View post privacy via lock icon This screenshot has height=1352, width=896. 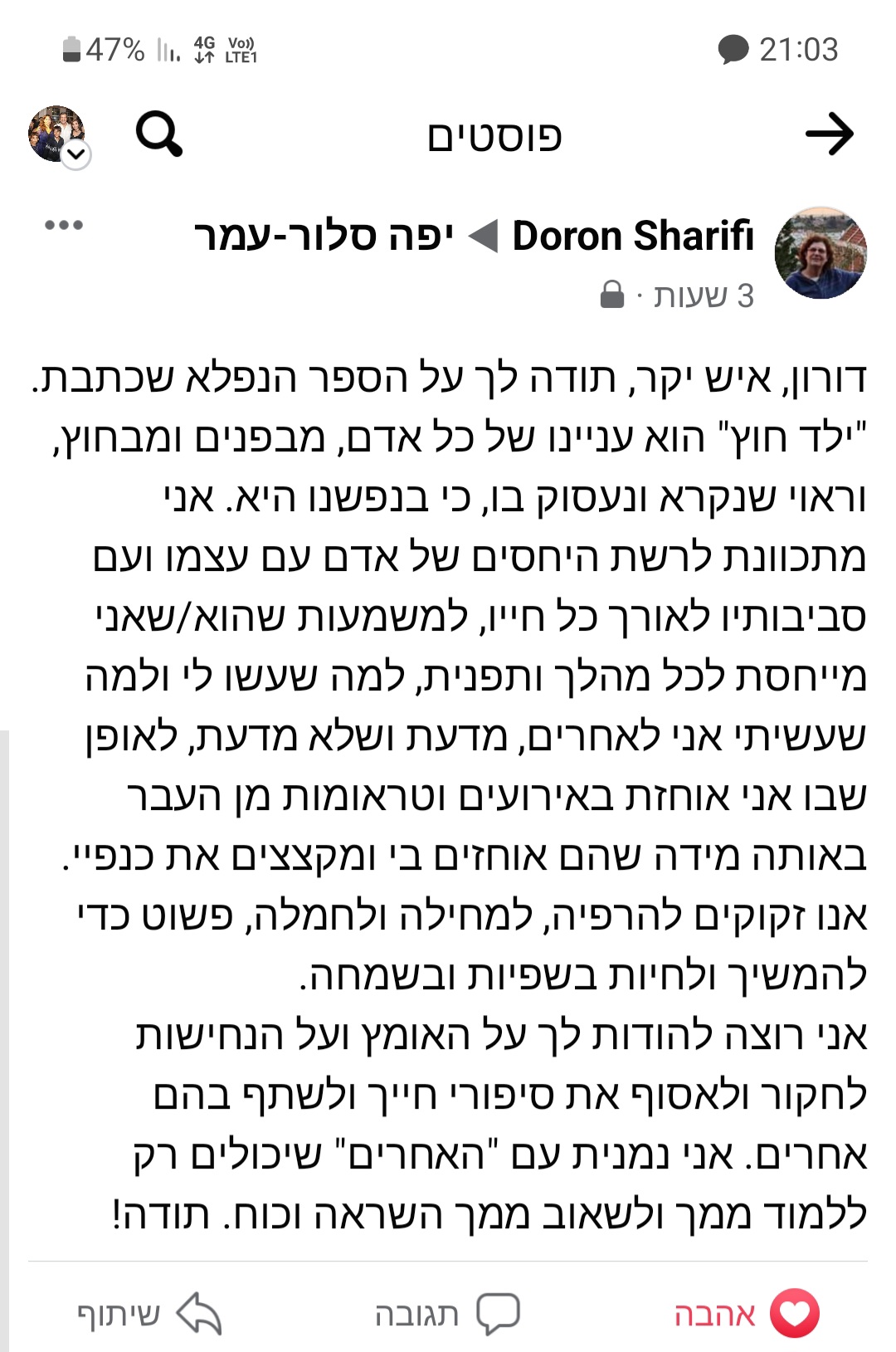click(x=611, y=295)
